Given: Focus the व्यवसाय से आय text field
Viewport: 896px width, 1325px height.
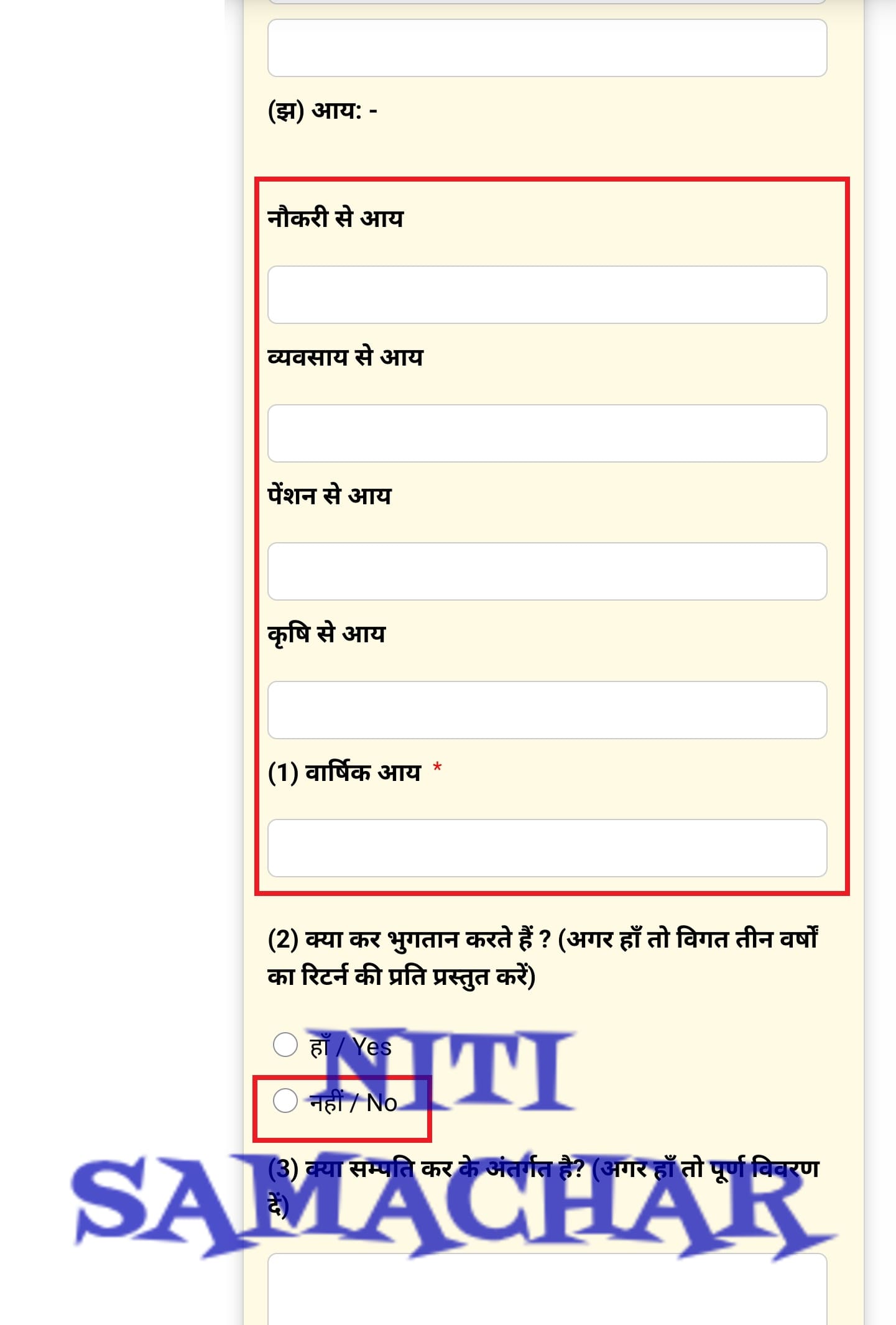Looking at the screenshot, I should point(547,433).
